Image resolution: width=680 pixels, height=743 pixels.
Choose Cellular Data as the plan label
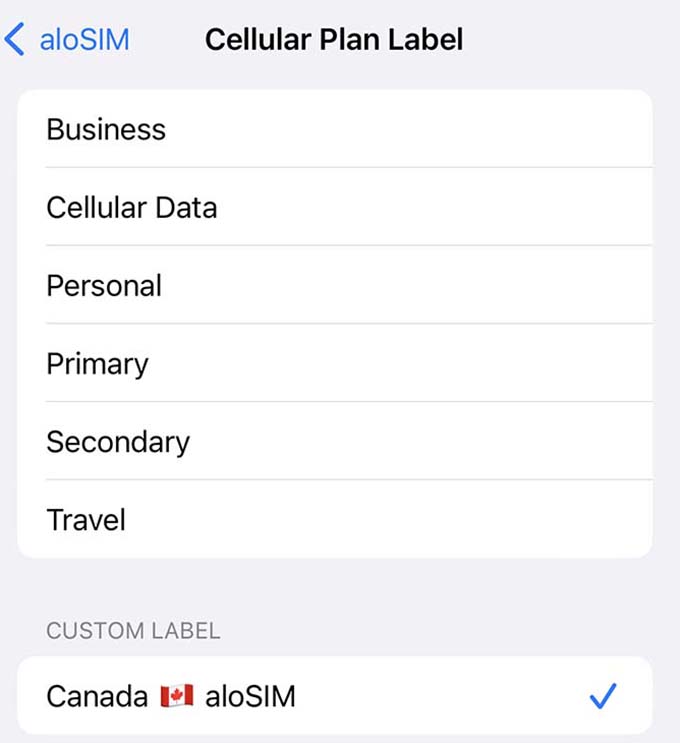click(335, 207)
